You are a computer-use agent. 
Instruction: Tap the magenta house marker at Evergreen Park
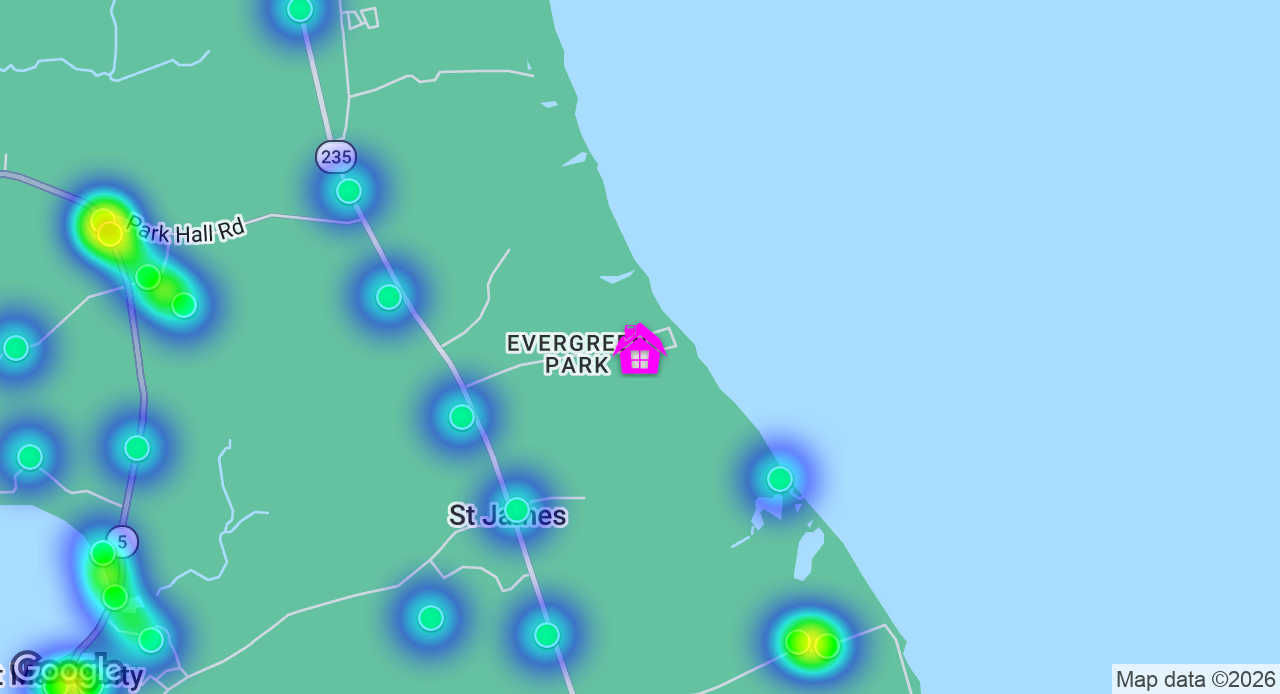click(x=639, y=351)
